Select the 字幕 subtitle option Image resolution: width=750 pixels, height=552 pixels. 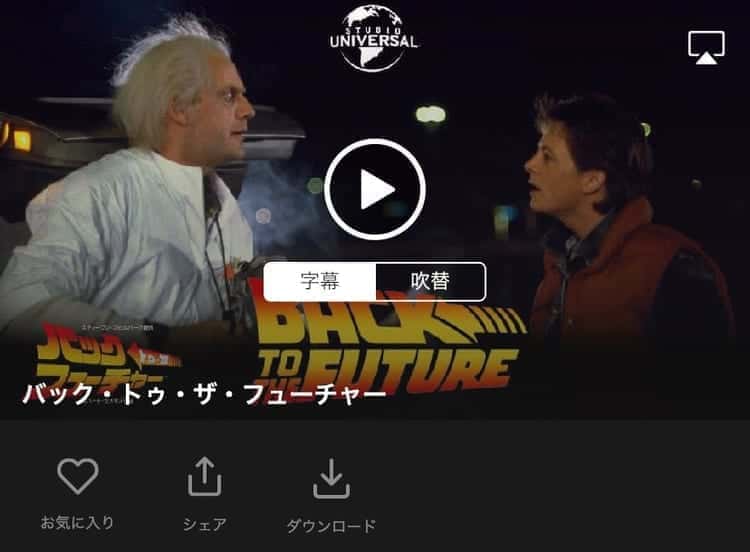320,282
